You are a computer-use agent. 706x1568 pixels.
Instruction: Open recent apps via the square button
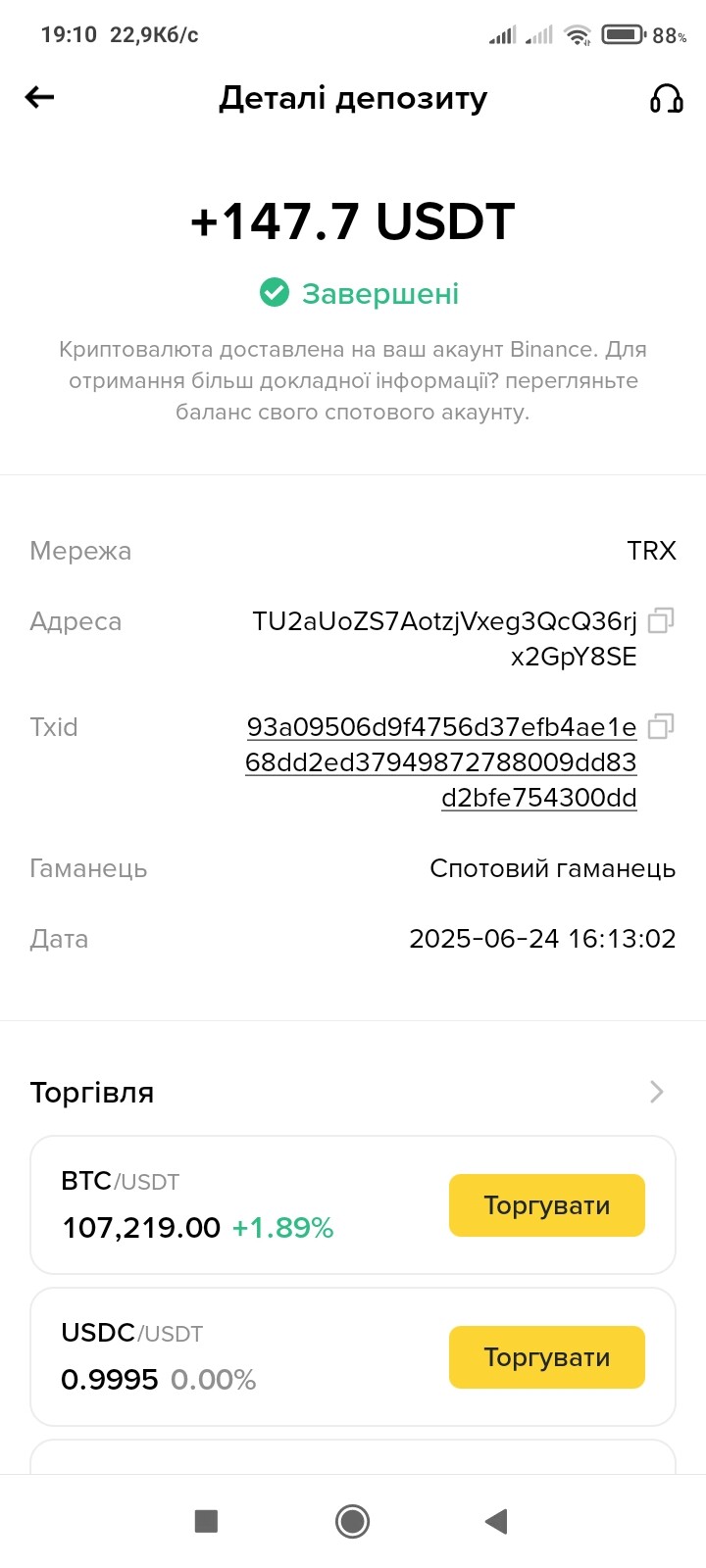[206, 1521]
